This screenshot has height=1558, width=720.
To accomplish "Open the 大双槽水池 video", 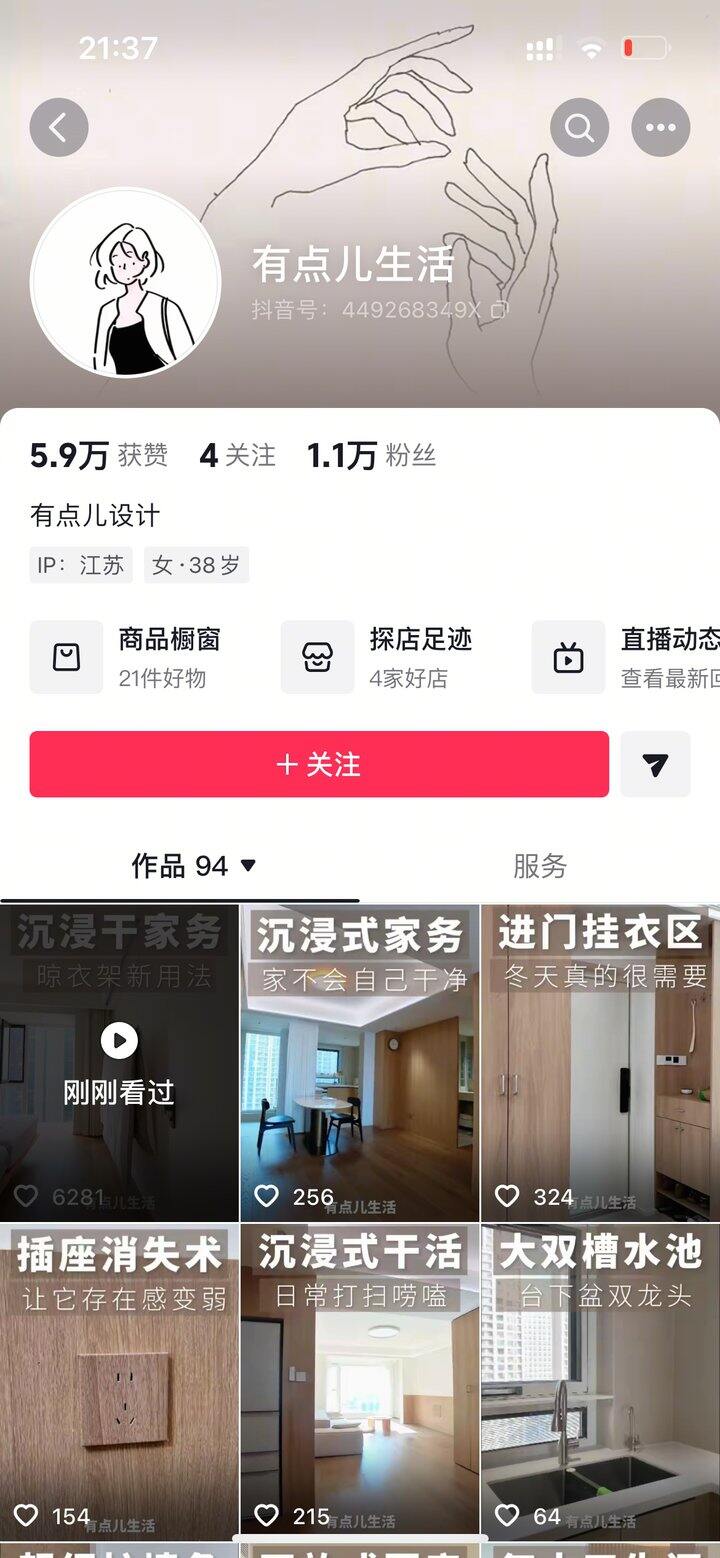I will (600, 1380).
